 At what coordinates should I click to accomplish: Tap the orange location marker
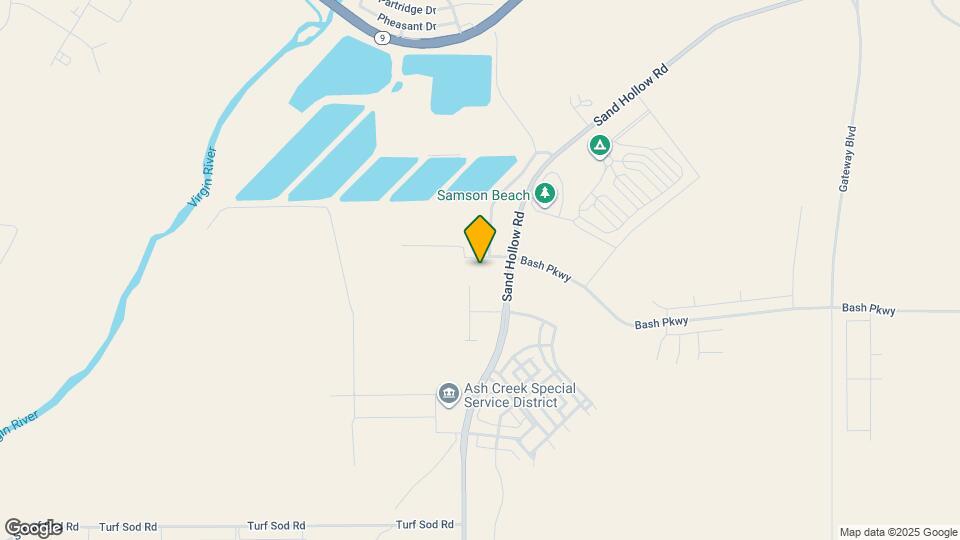click(x=480, y=238)
